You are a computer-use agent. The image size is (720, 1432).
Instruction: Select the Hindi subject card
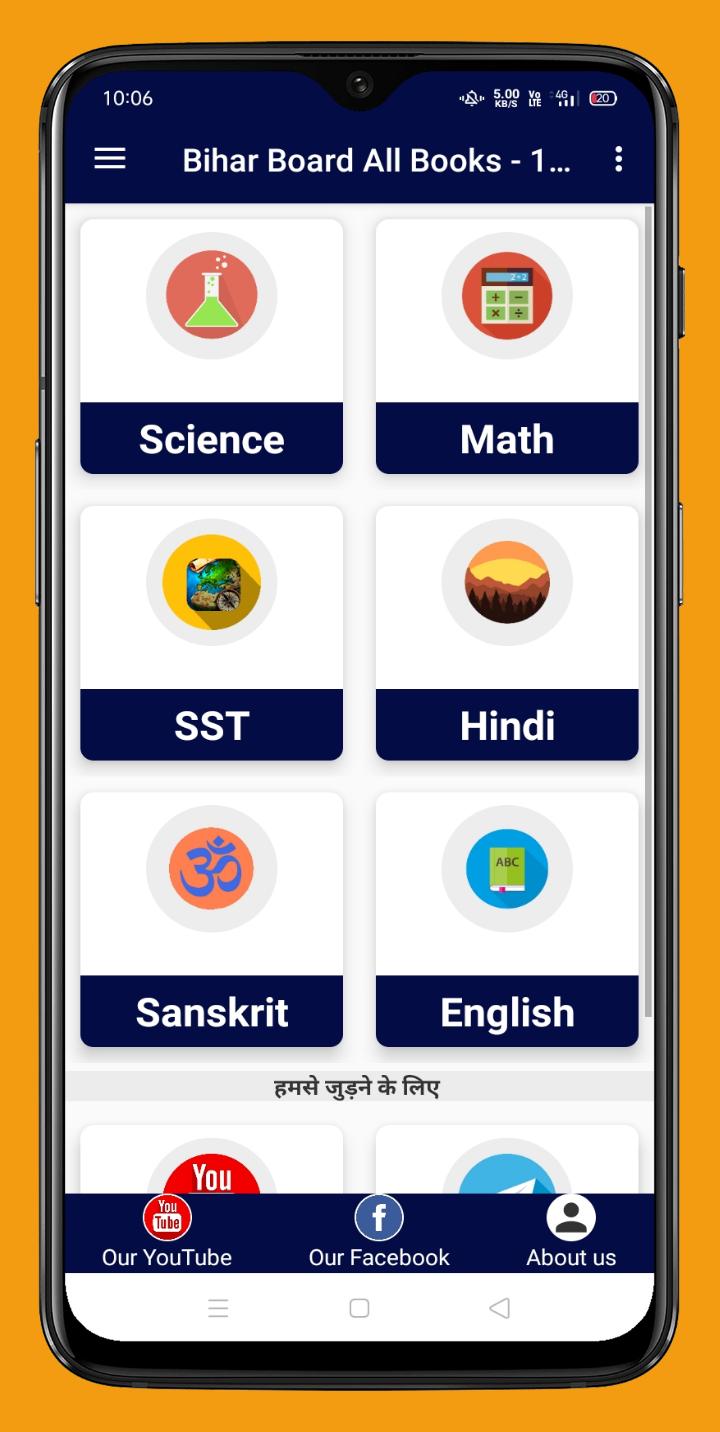507,632
